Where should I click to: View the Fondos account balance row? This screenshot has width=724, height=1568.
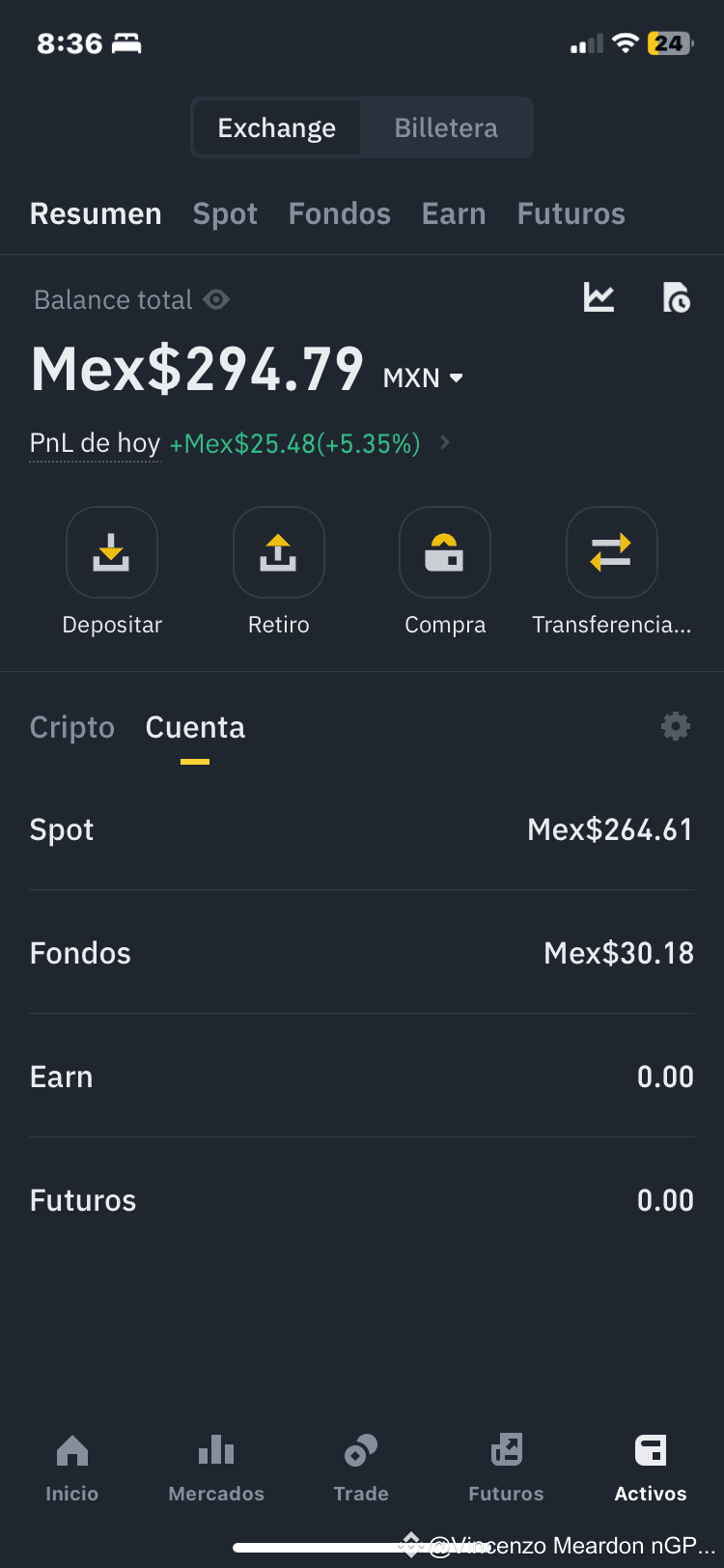(x=362, y=953)
